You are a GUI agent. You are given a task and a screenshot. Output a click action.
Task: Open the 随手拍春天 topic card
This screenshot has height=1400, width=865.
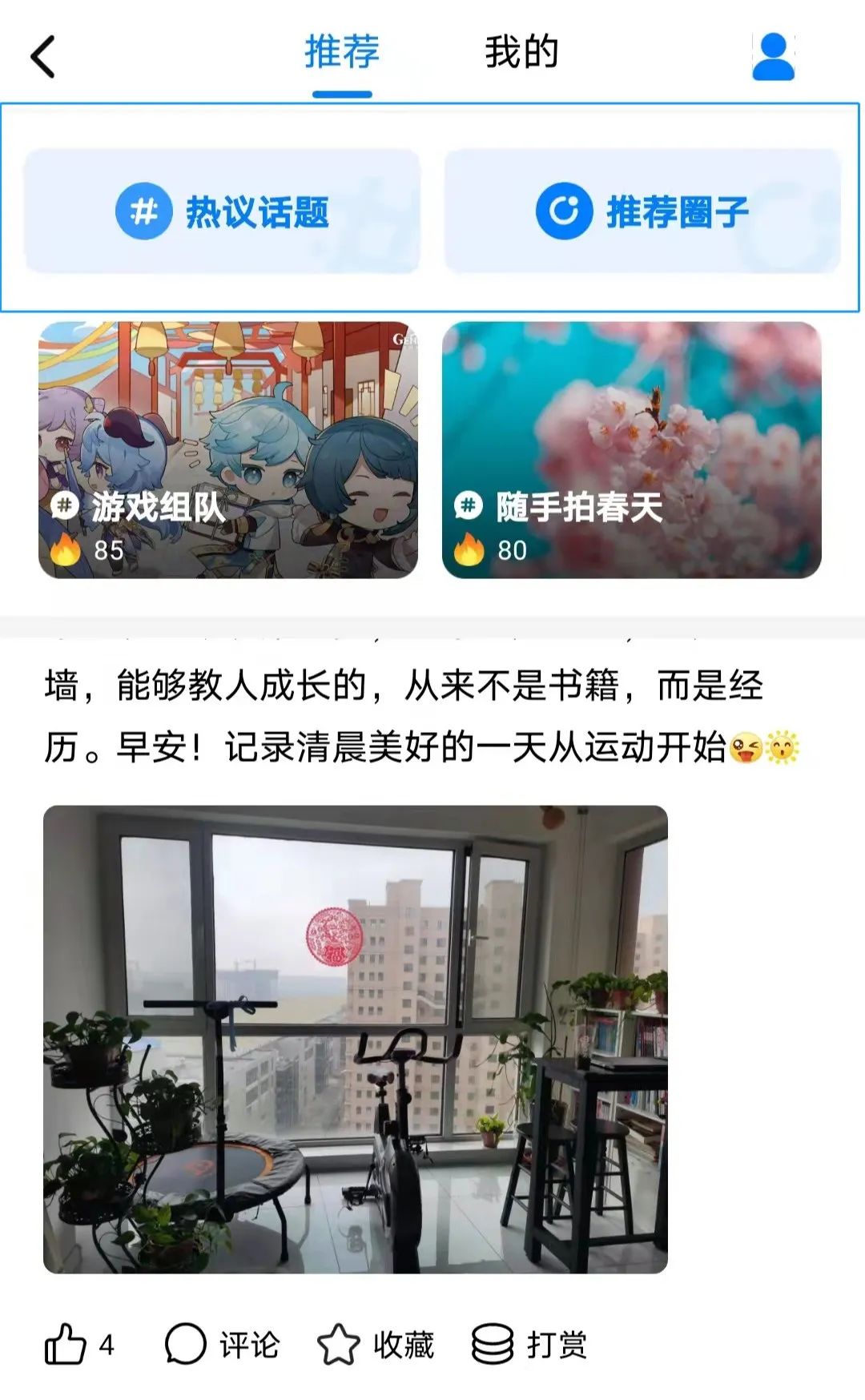click(631, 449)
